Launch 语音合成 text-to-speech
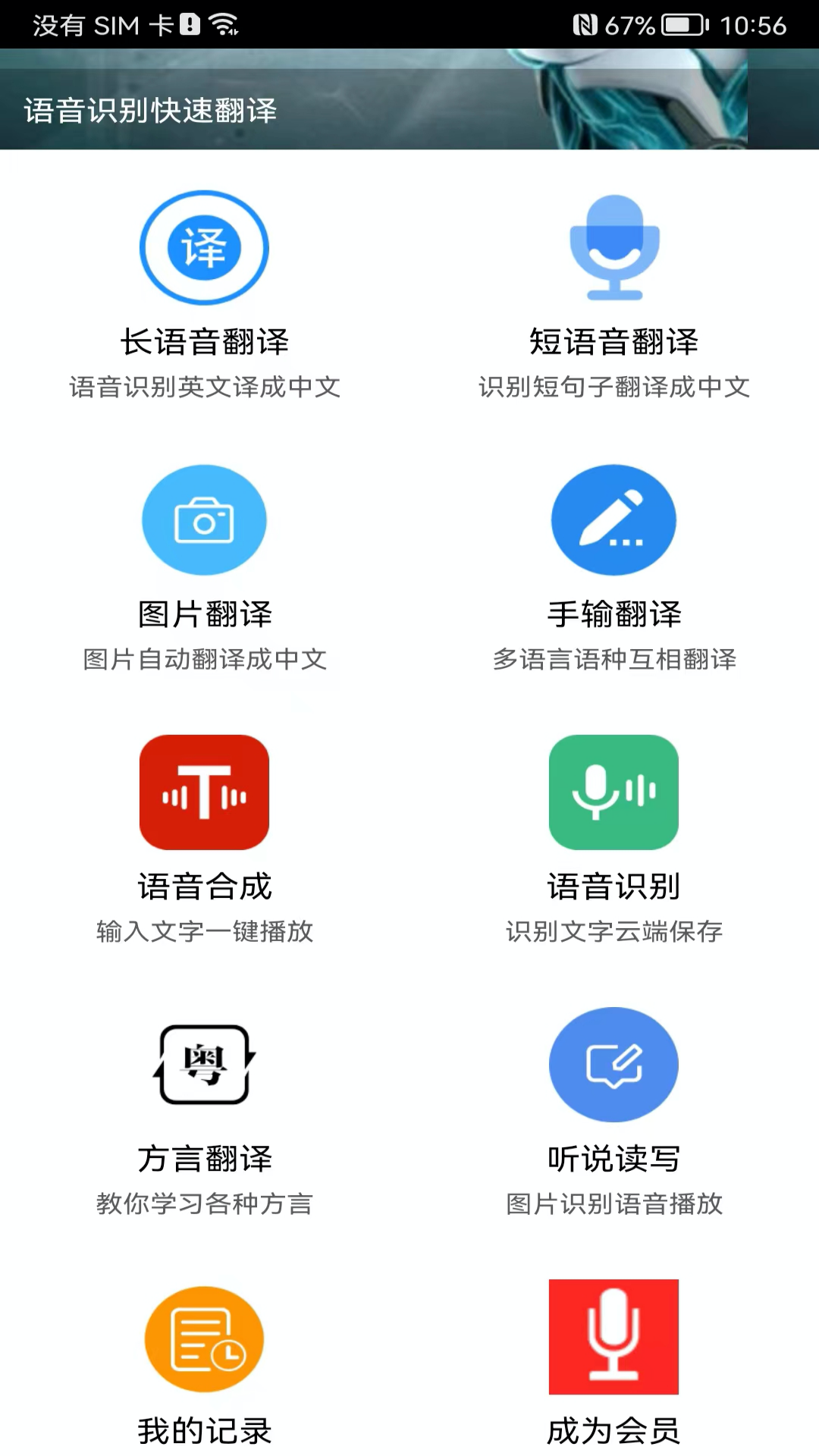The image size is (819, 1456). pos(204,793)
